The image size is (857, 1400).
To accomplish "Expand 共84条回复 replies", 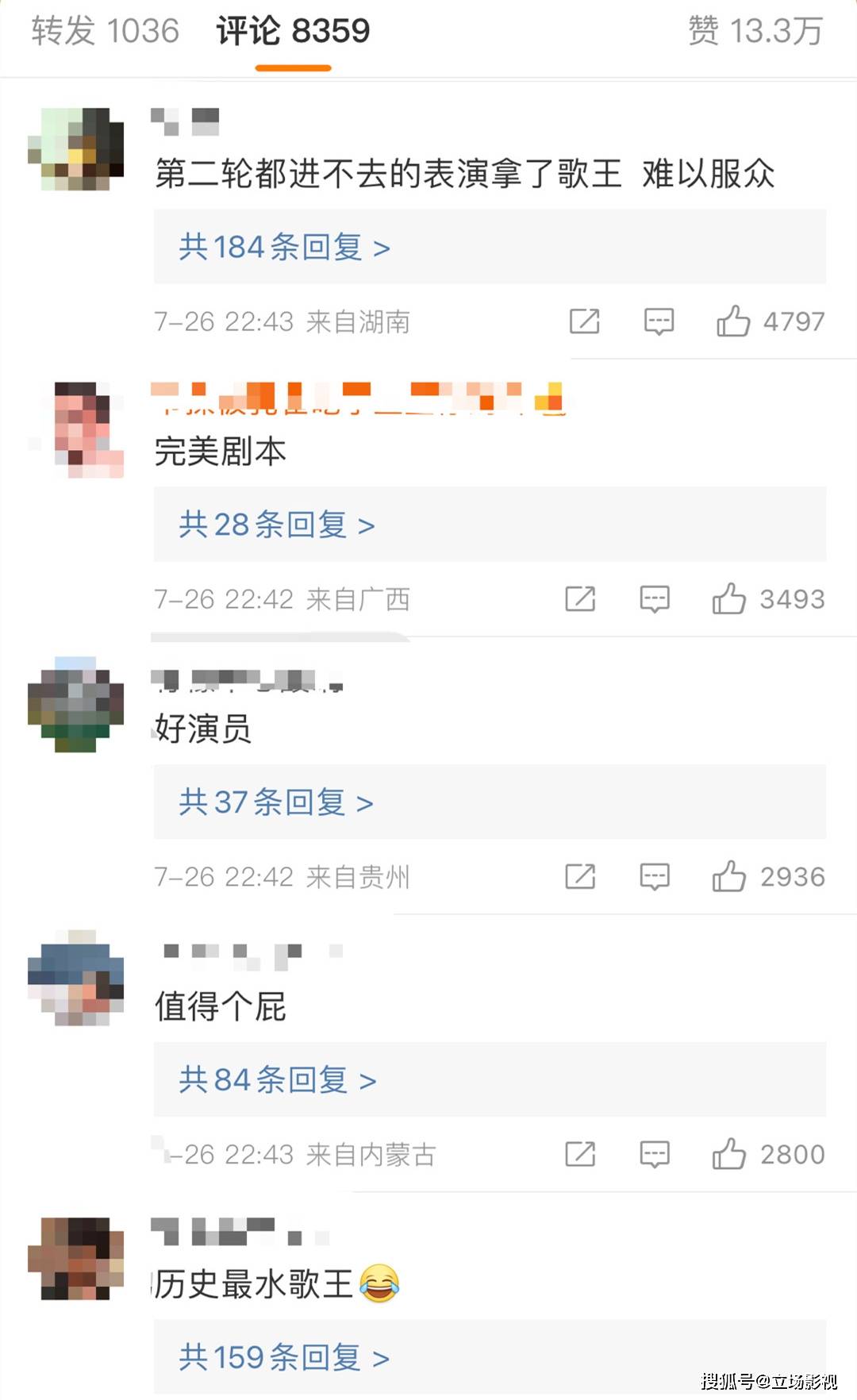I will (x=277, y=1080).
